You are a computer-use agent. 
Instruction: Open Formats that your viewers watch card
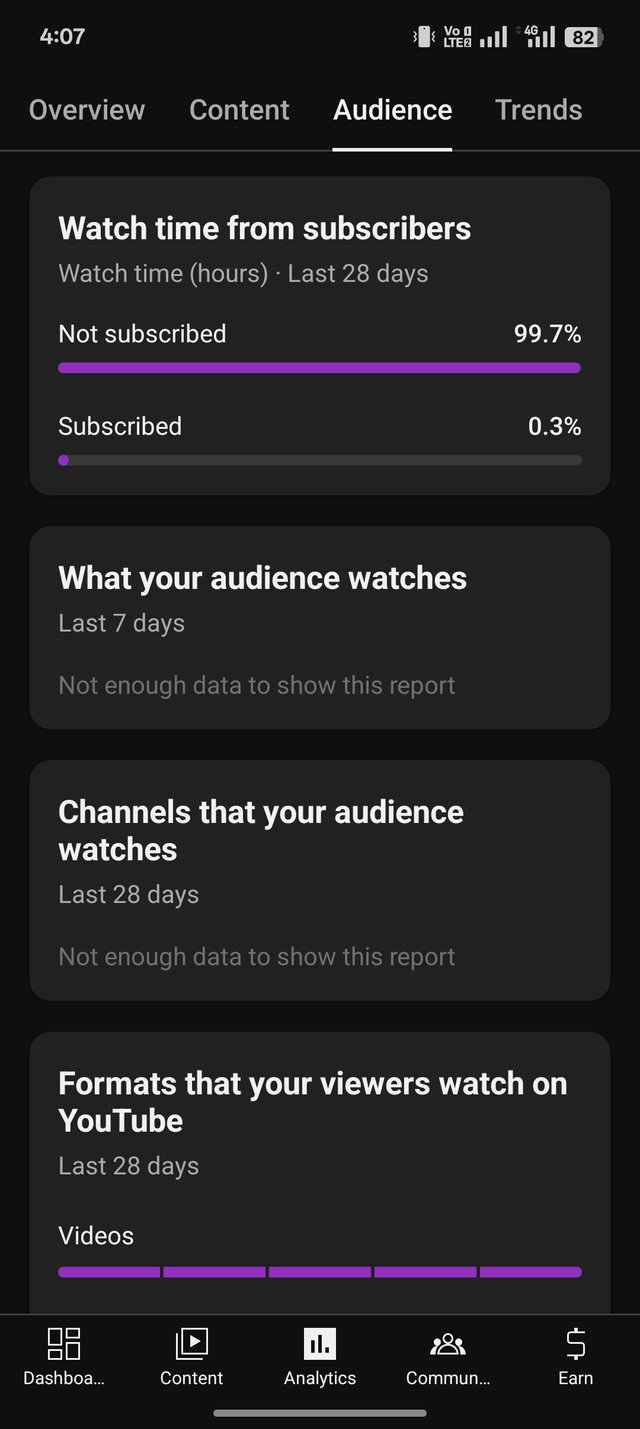click(312, 1101)
